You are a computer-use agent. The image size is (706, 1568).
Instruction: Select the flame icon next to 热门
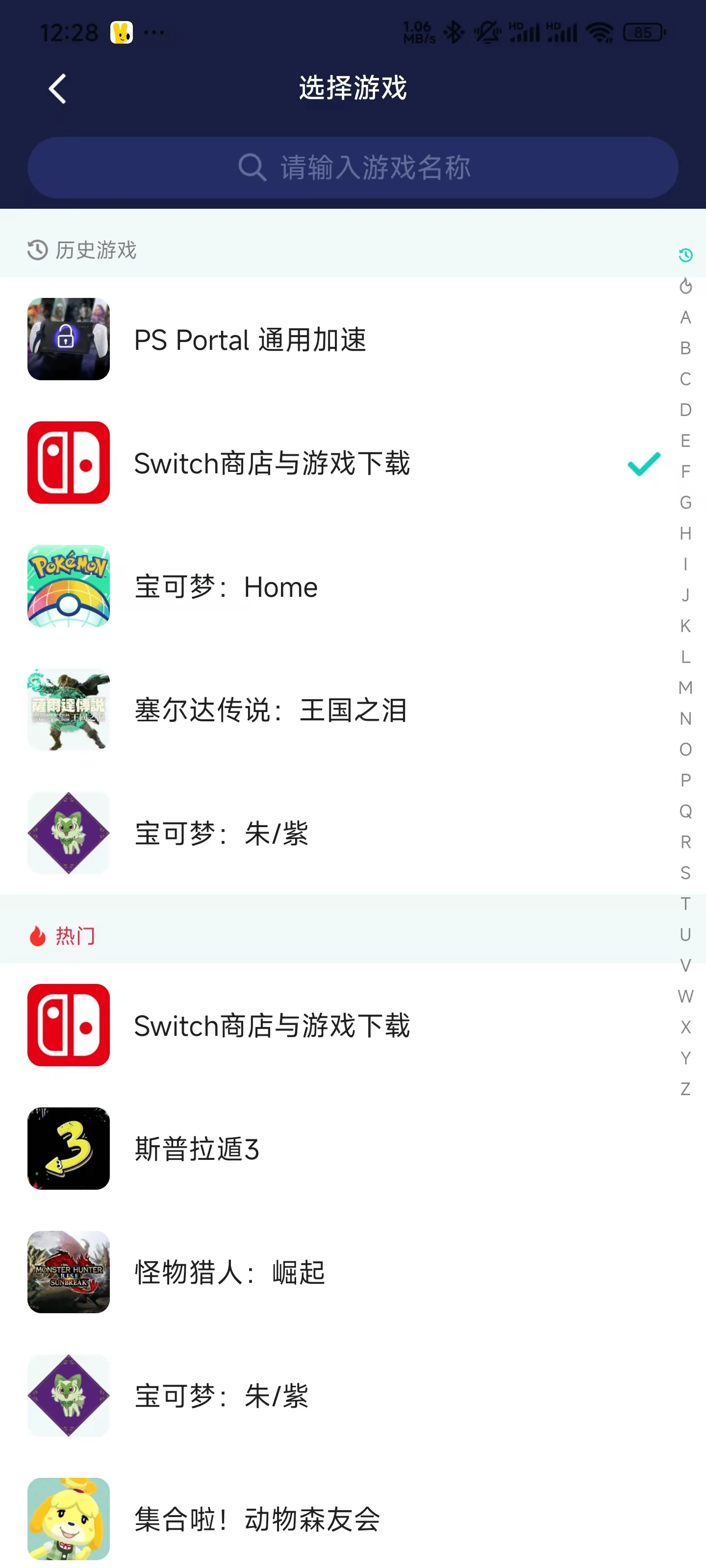(38, 935)
